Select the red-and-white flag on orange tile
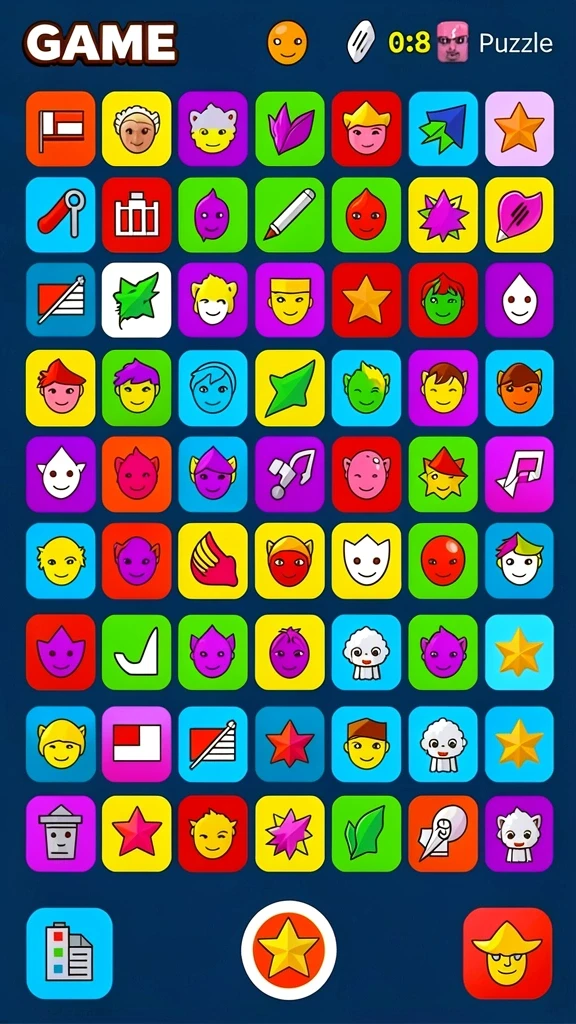The width and height of the screenshot is (576, 1024). [60, 128]
